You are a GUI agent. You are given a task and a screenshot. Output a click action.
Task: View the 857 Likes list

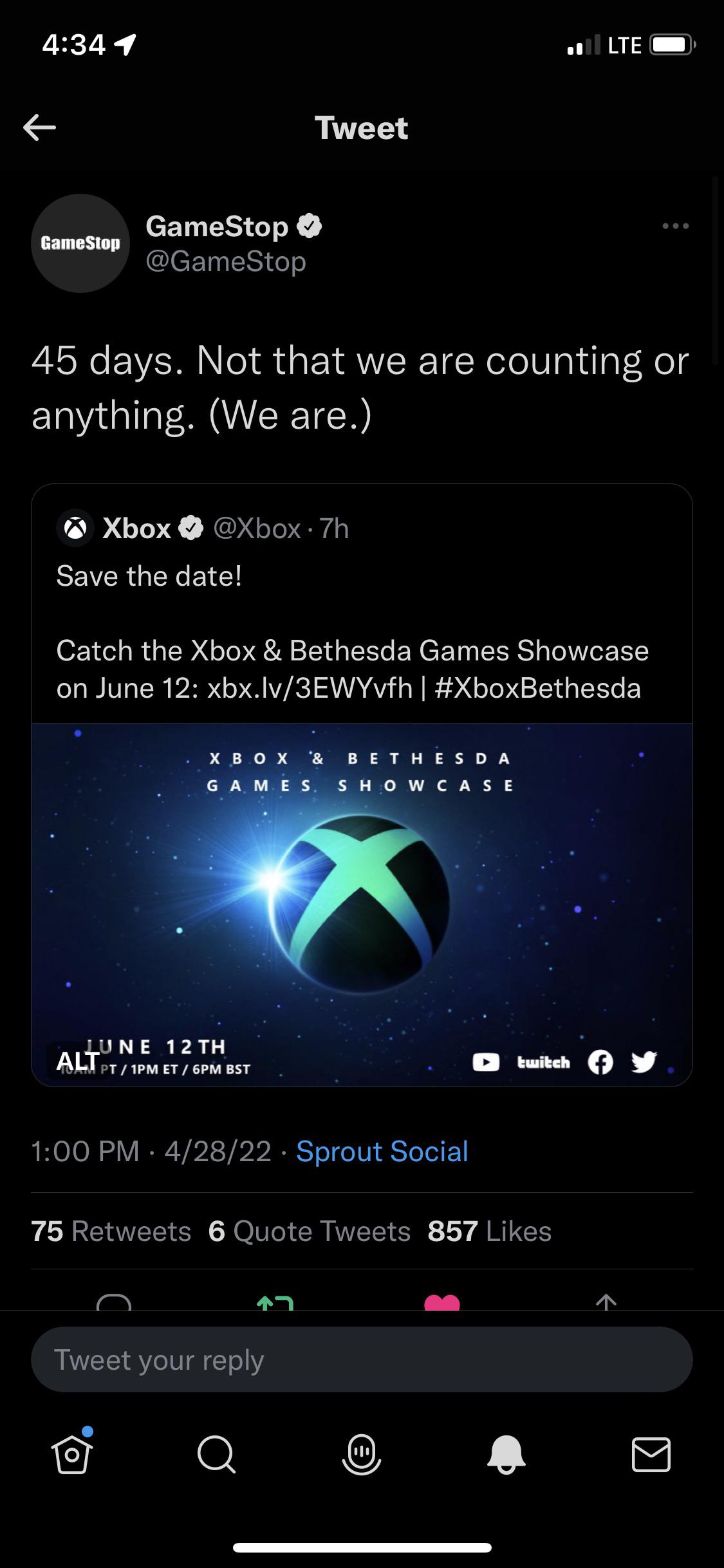tap(489, 1231)
